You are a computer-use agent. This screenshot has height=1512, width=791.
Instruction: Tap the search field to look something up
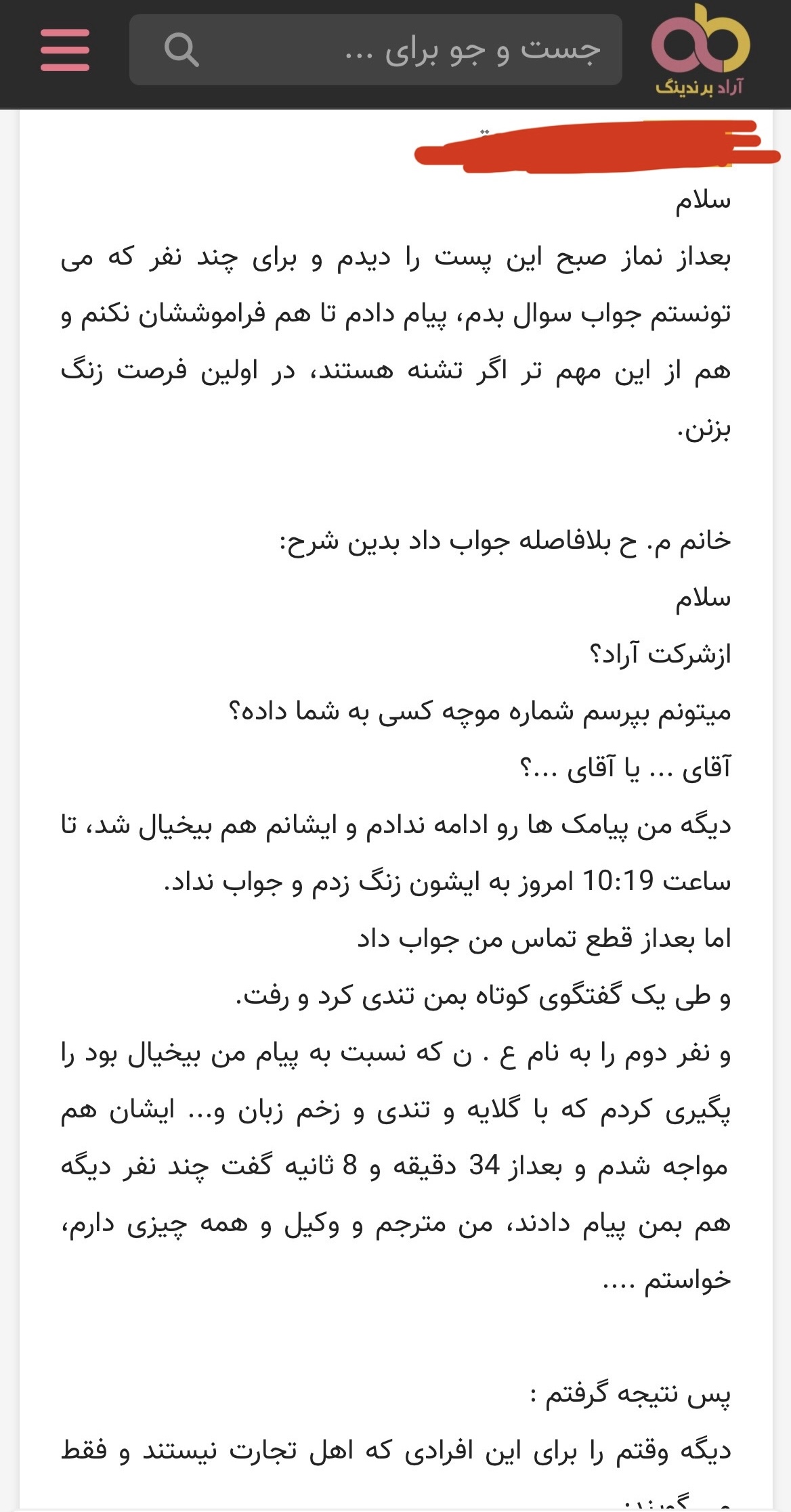(x=406, y=50)
